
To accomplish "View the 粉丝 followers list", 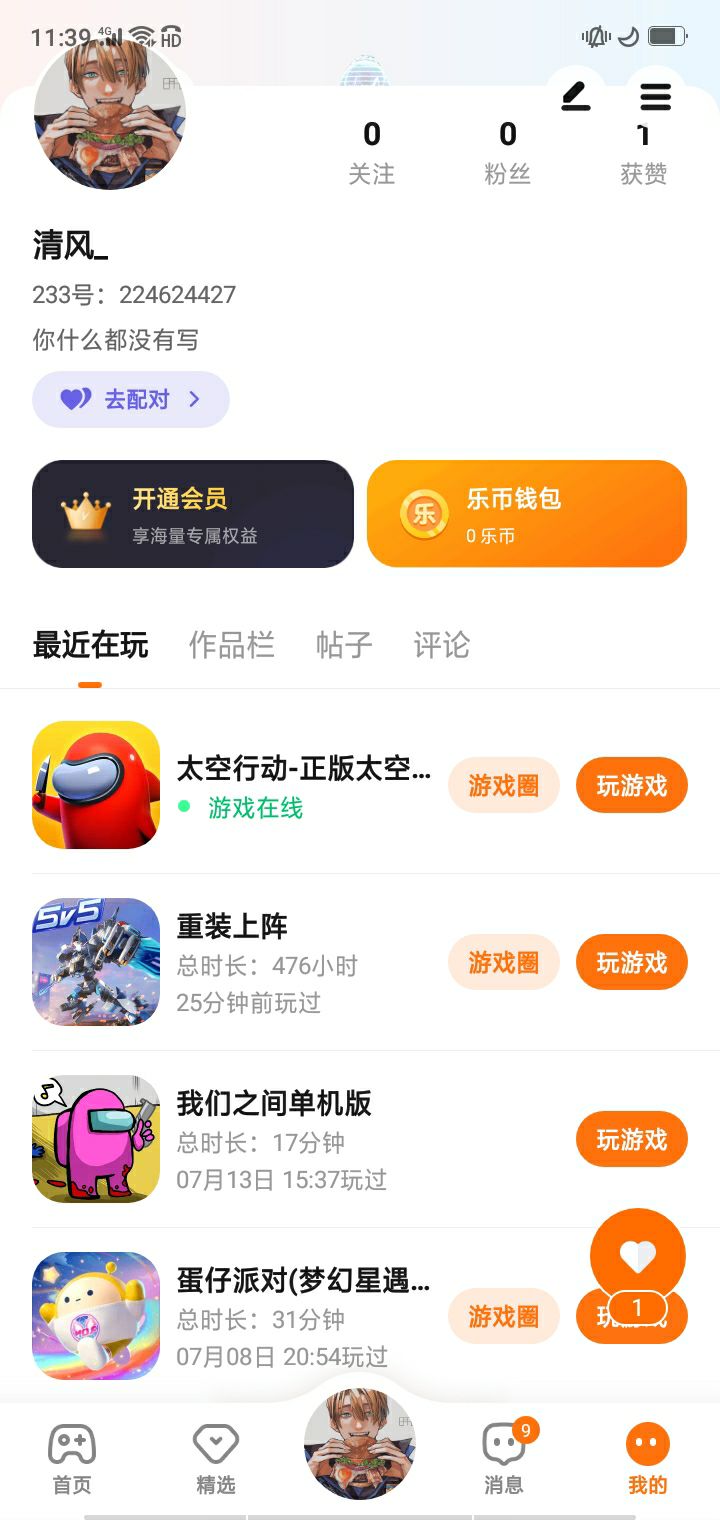I will pos(508,152).
